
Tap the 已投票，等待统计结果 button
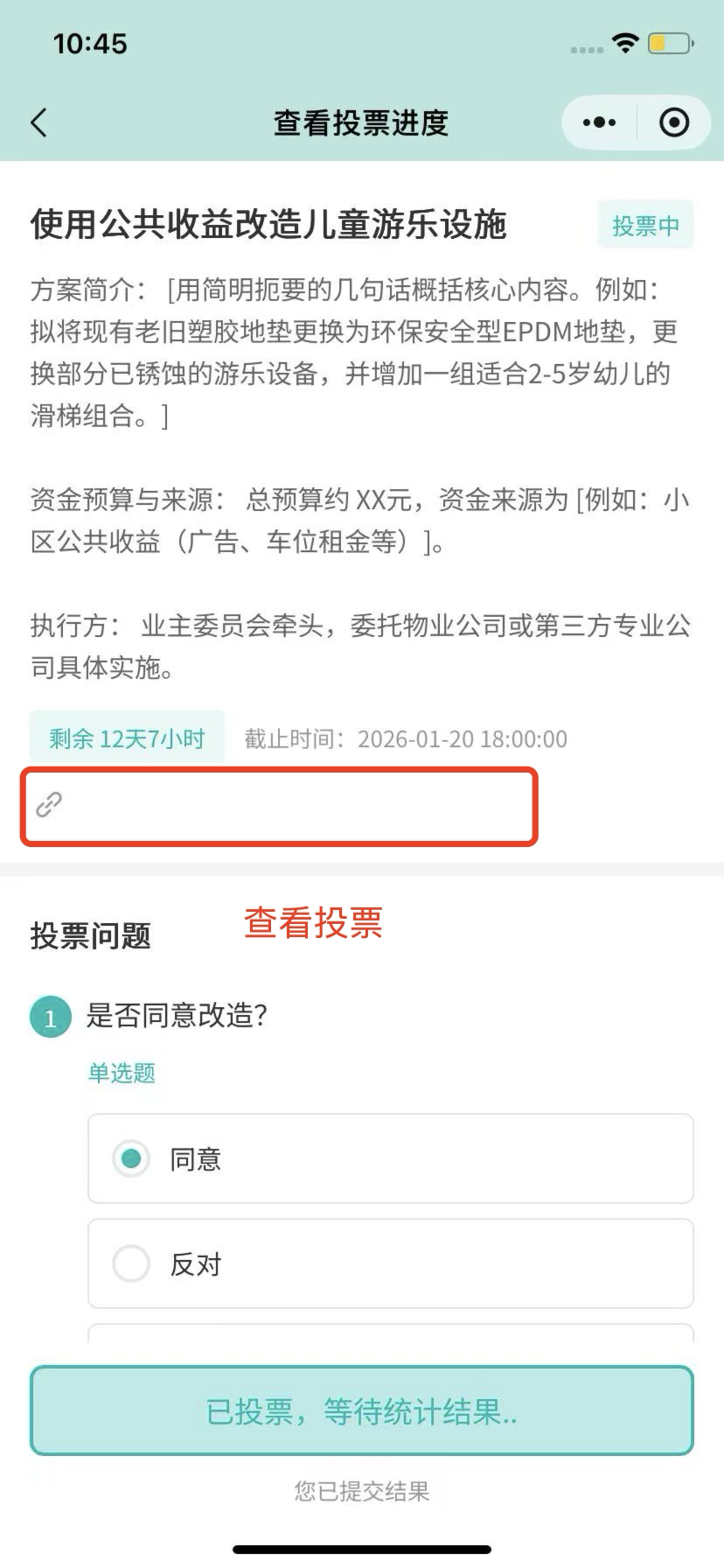point(362,1410)
